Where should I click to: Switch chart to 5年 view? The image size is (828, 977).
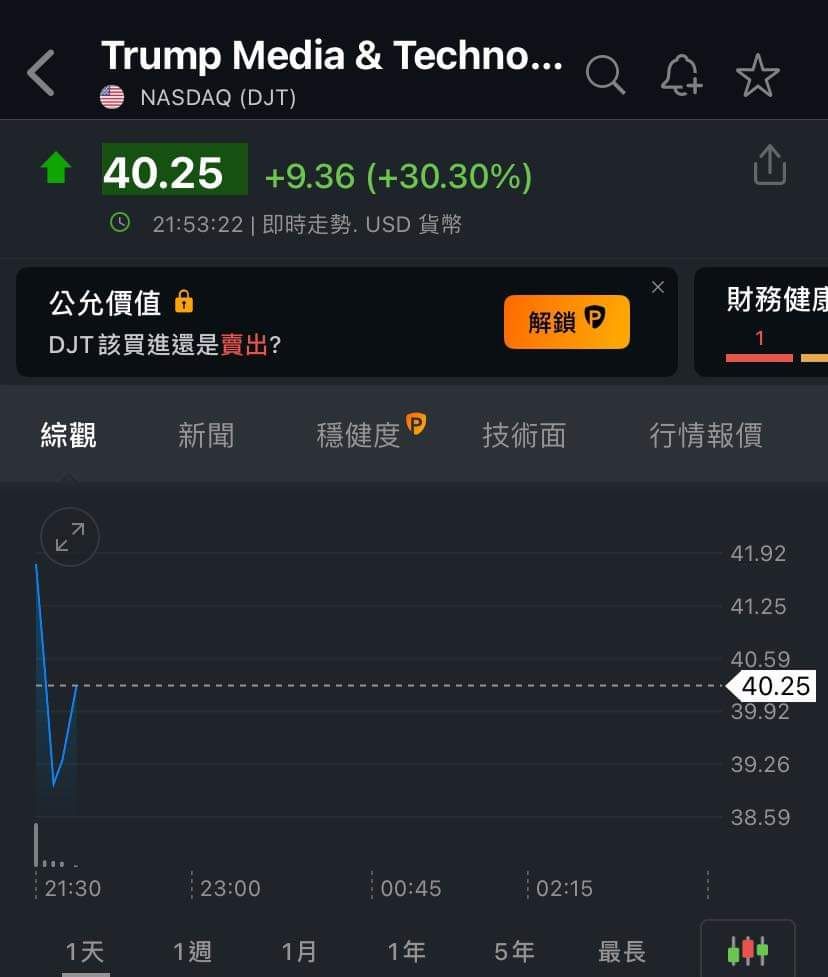click(513, 951)
